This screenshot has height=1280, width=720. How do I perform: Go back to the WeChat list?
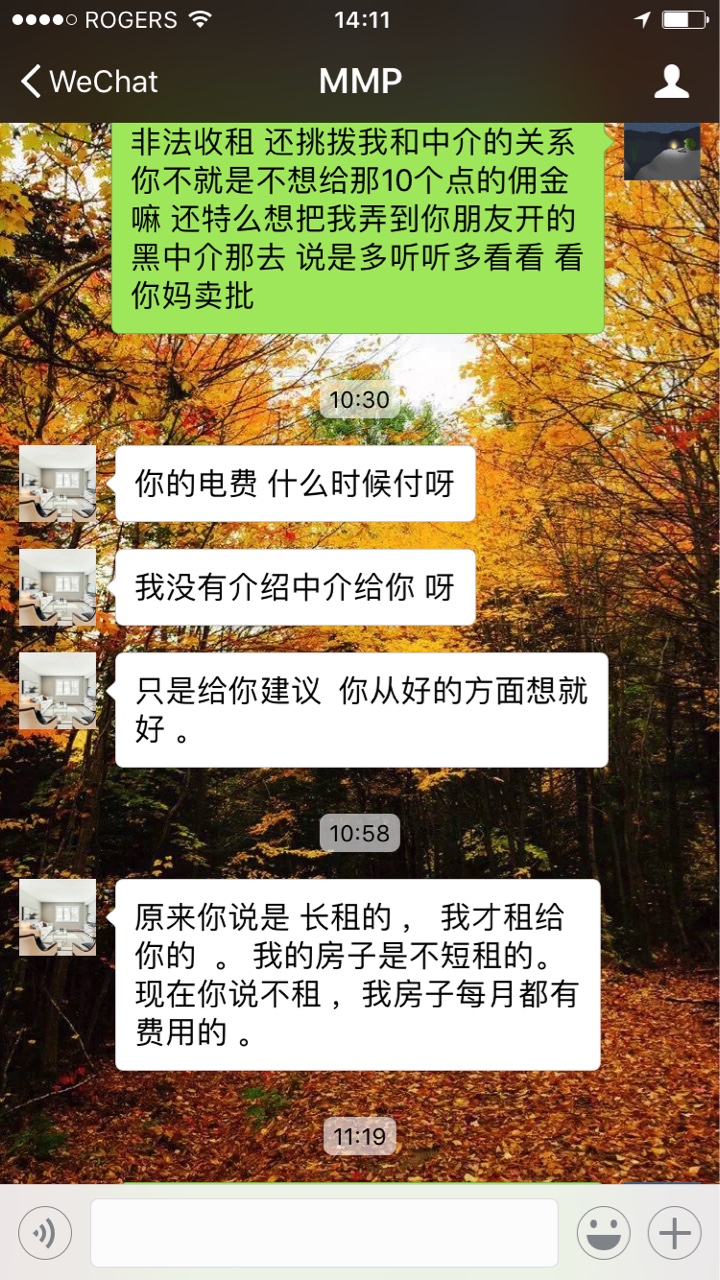tap(88, 82)
